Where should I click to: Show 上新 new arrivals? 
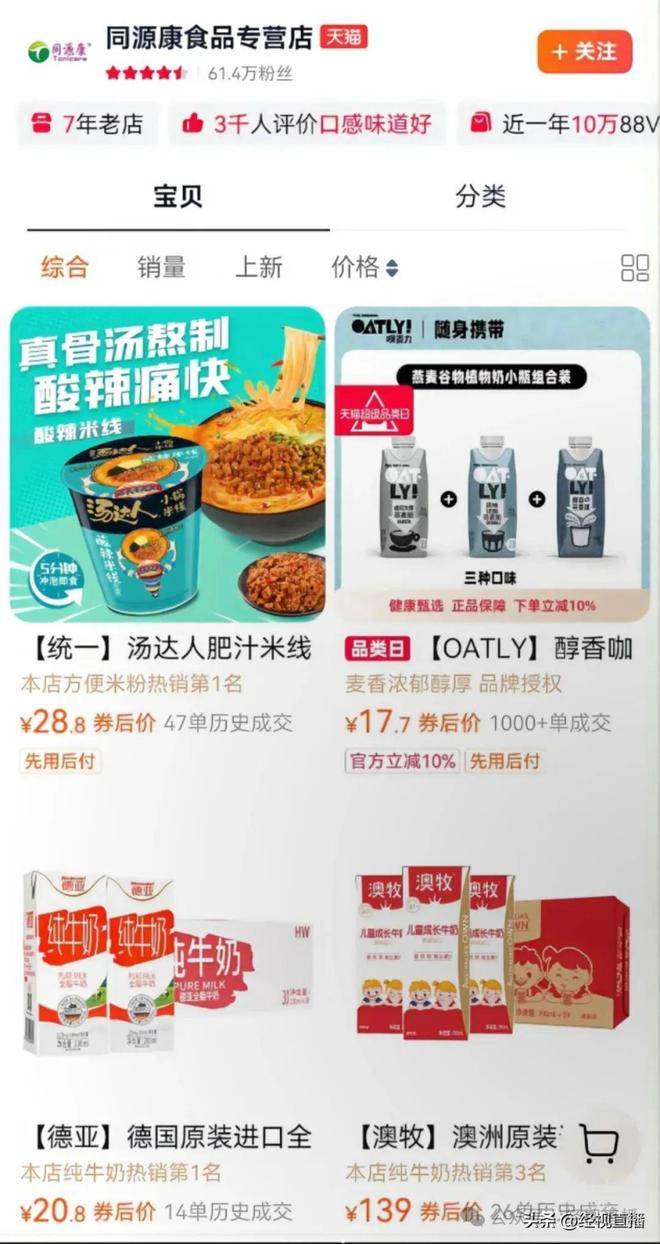click(258, 267)
